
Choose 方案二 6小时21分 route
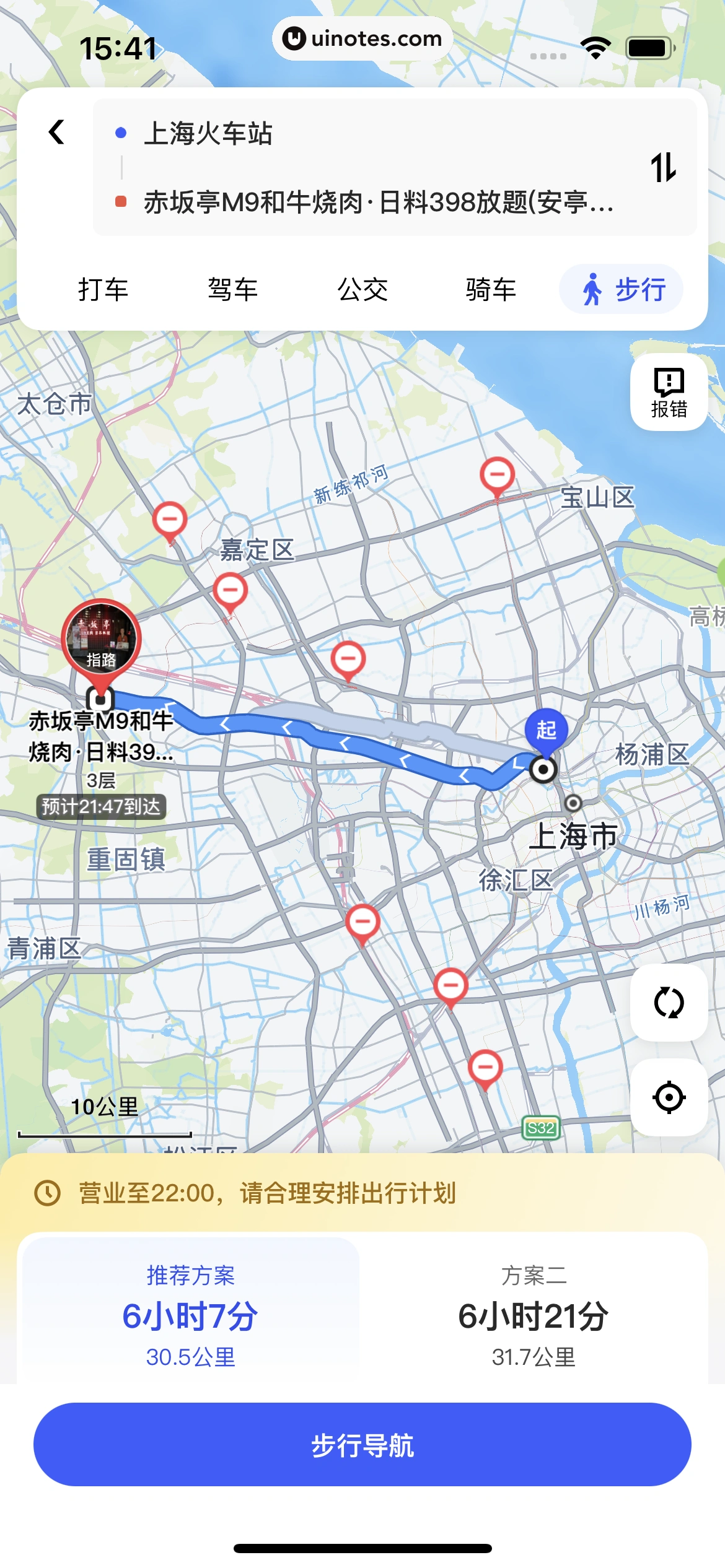[x=534, y=1315]
